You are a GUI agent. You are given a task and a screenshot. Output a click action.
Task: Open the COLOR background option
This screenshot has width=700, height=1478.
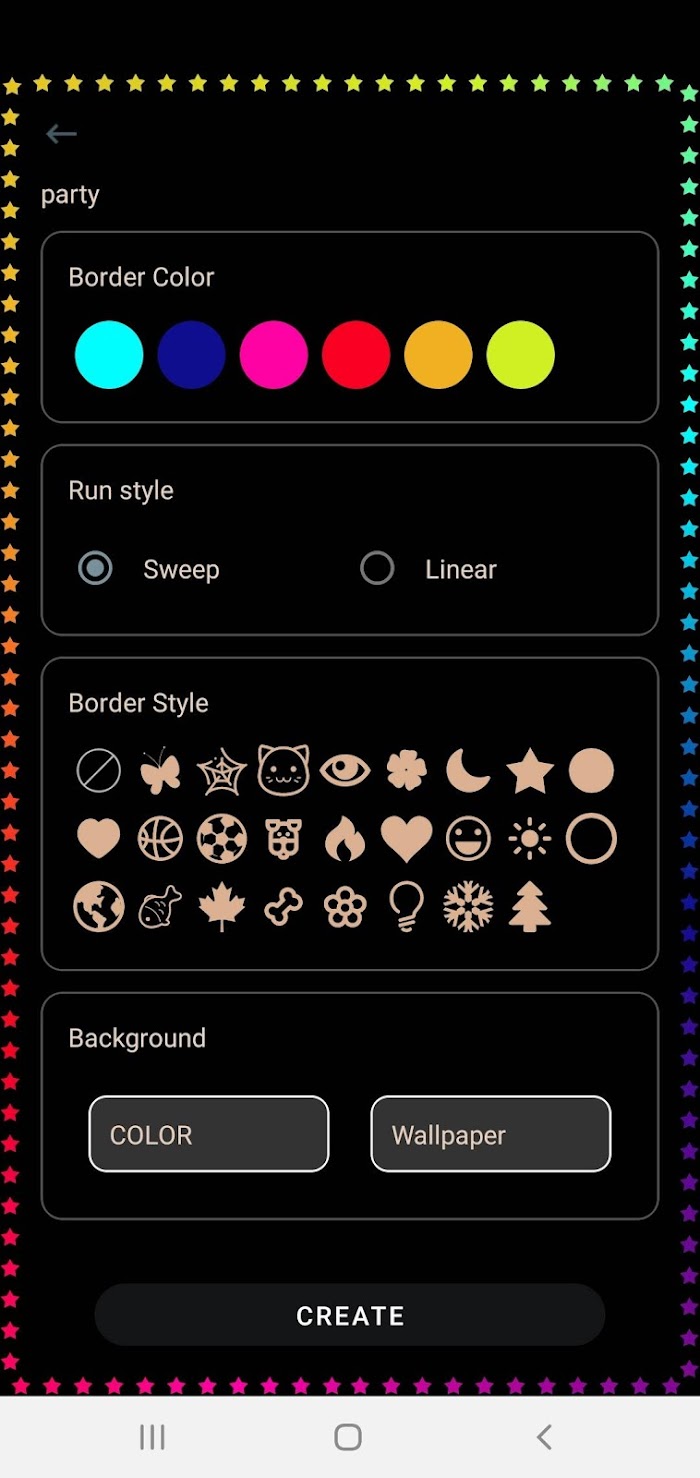[x=209, y=1134]
